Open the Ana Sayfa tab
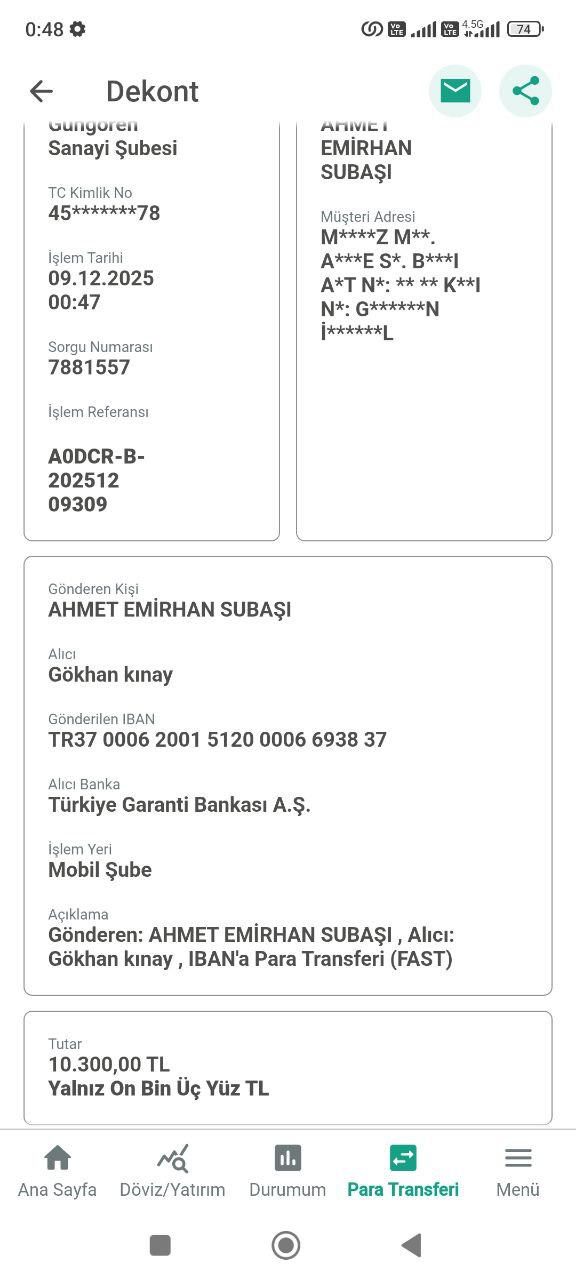This screenshot has height=1280, width=576. coord(57,1172)
